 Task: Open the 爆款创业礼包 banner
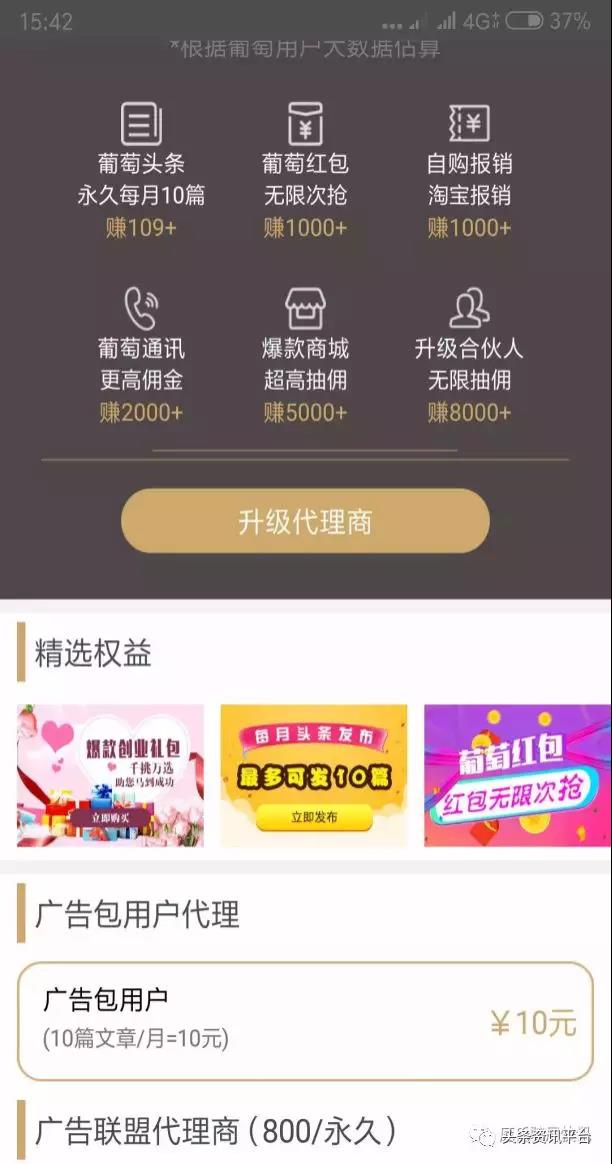110,775
